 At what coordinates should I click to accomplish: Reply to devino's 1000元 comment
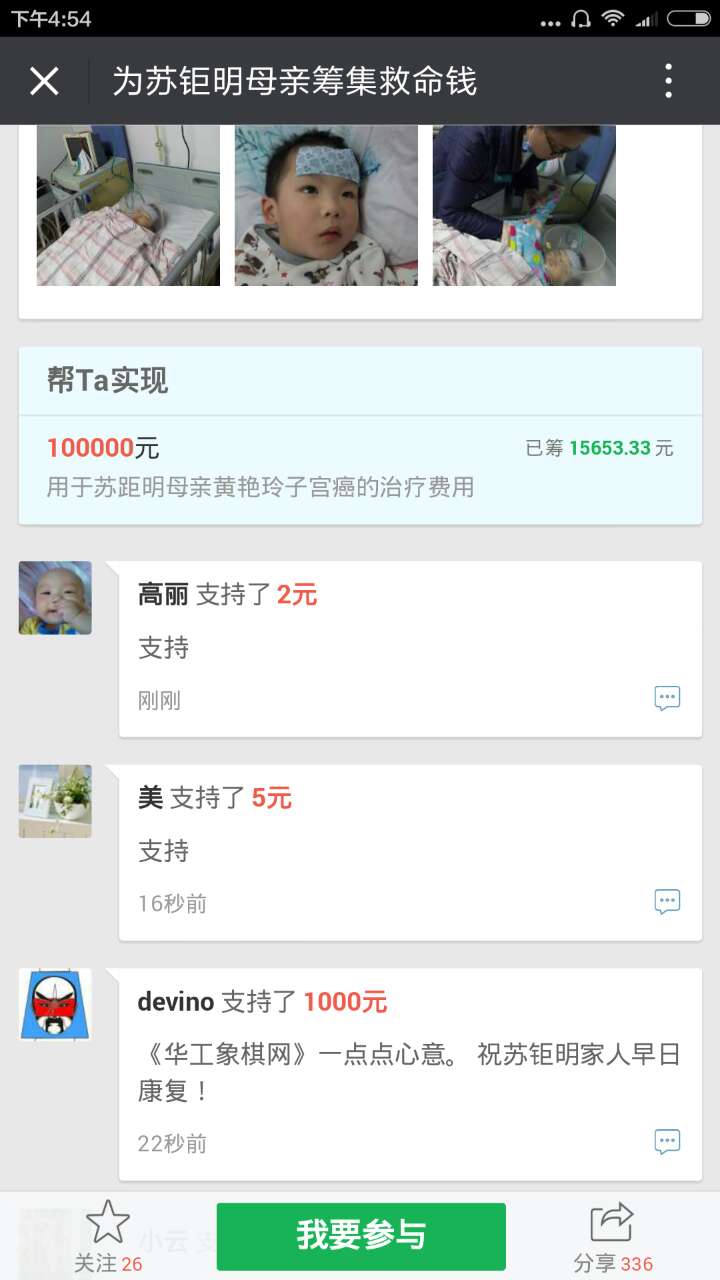(667, 1141)
